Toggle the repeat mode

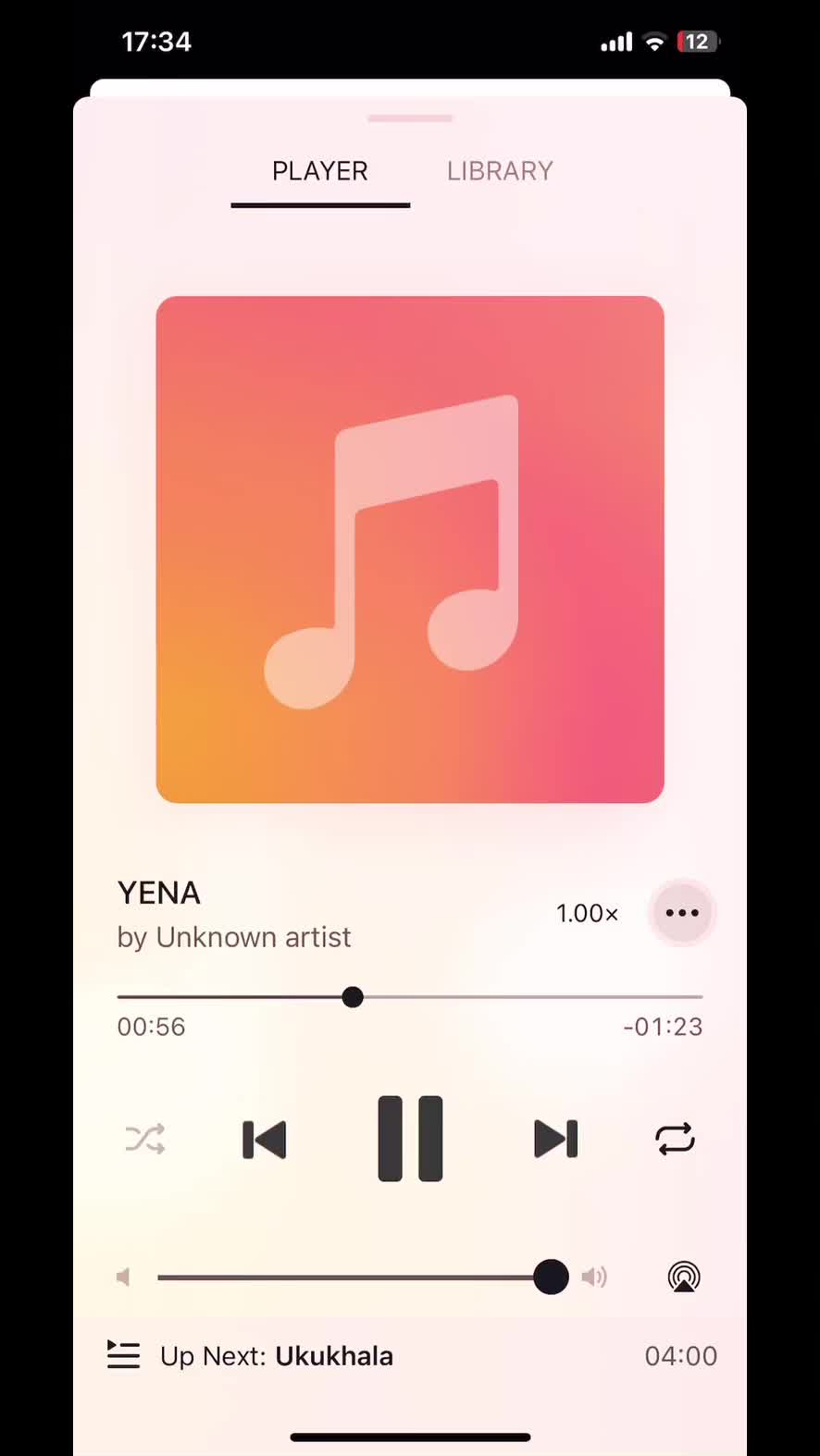pyautogui.click(x=675, y=1139)
